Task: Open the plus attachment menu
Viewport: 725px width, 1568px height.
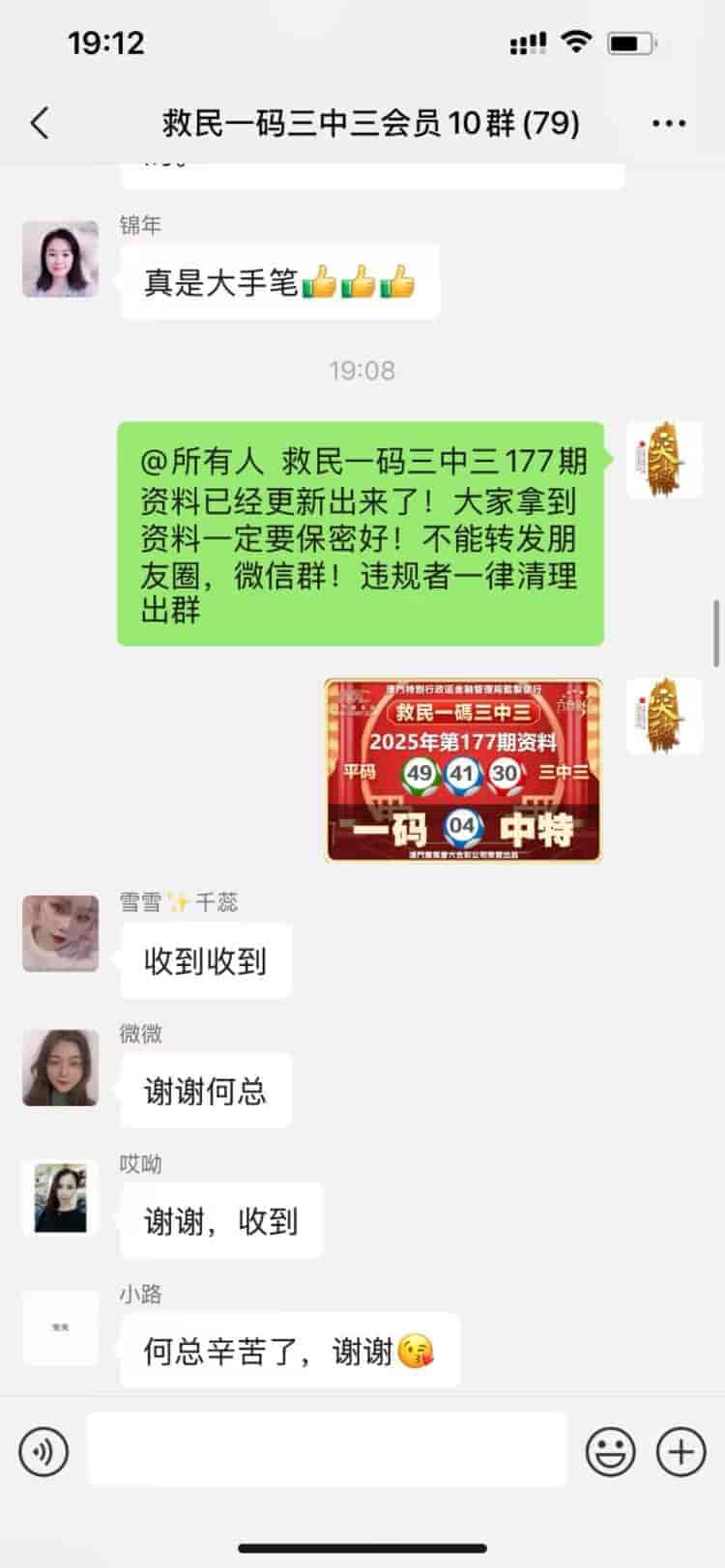Action: tap(681, 1450)
